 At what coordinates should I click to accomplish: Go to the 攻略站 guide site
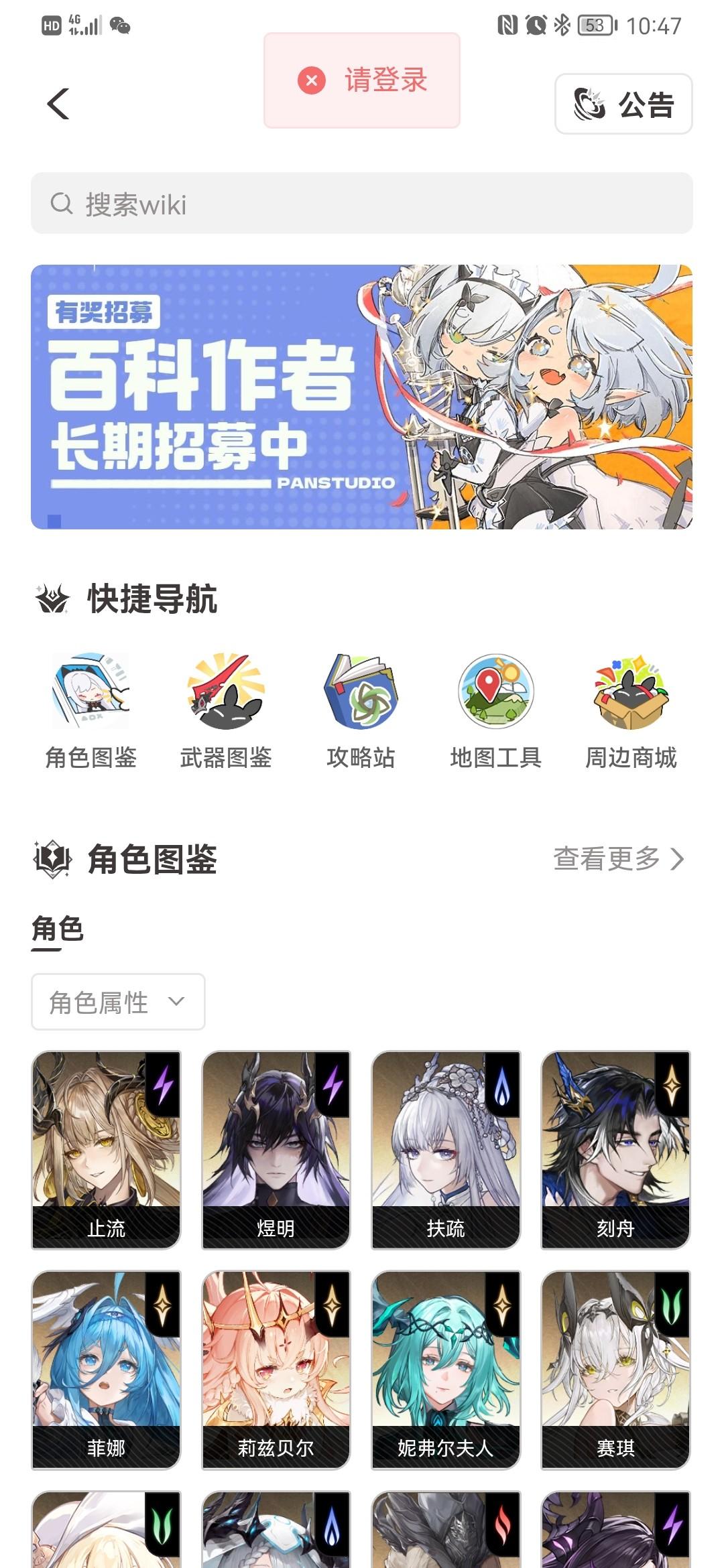(361, 710)
